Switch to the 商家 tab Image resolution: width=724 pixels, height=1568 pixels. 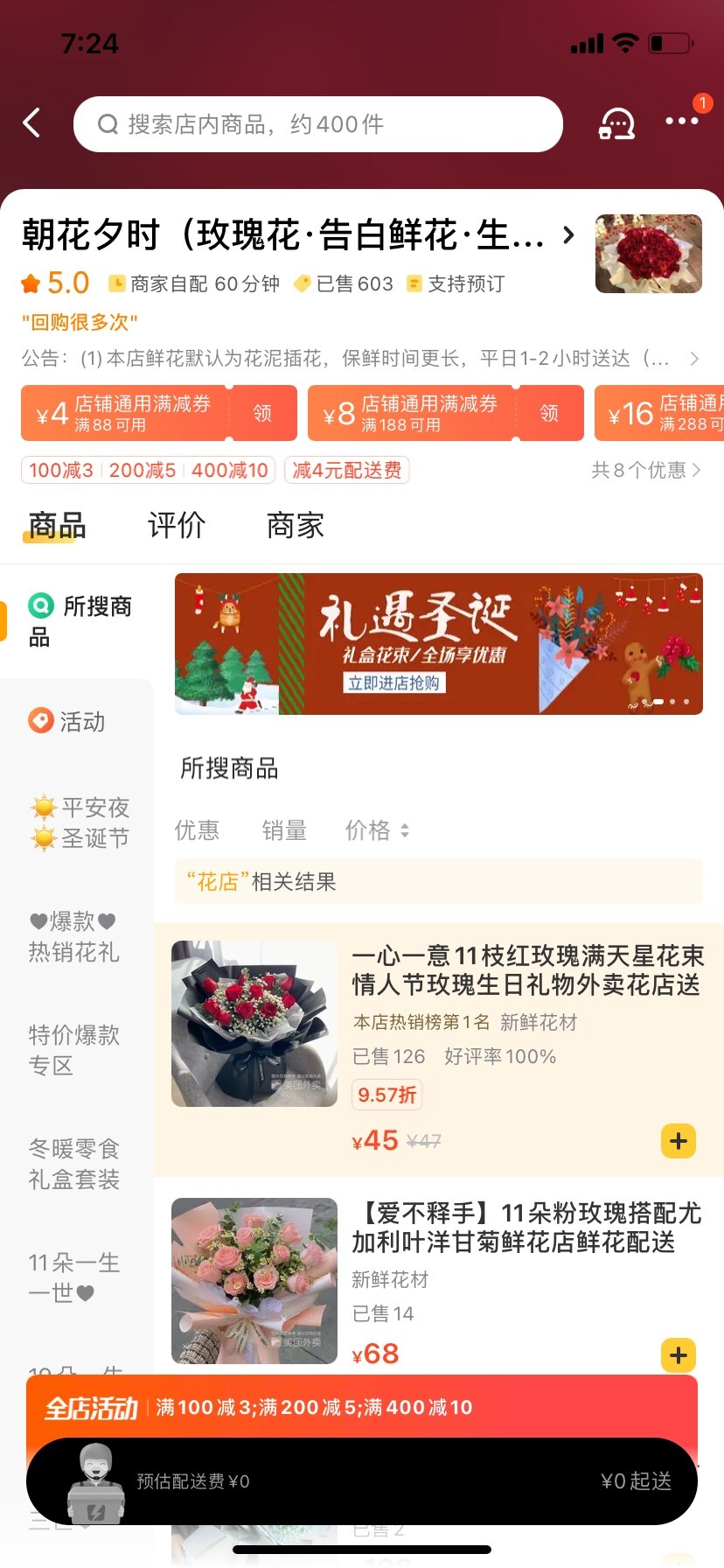click(296, 525)
